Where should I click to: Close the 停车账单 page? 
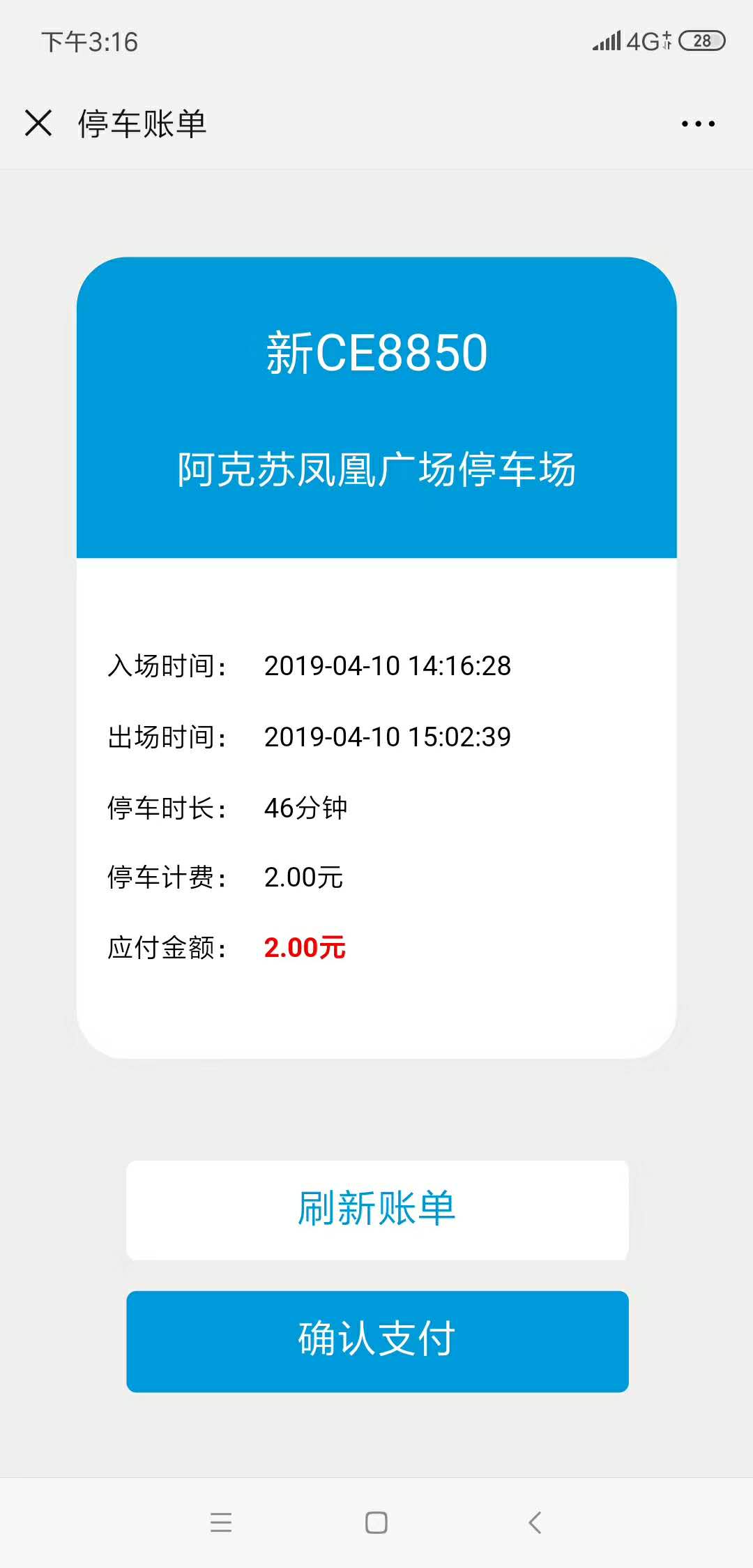[x=38, y=123]
